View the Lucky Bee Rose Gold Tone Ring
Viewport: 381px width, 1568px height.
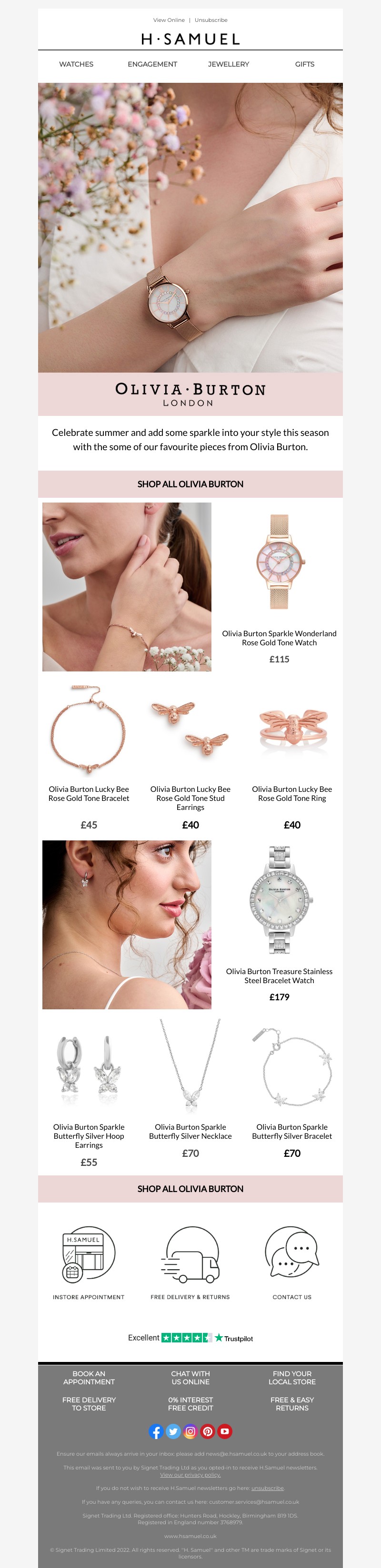pos(292,793)
